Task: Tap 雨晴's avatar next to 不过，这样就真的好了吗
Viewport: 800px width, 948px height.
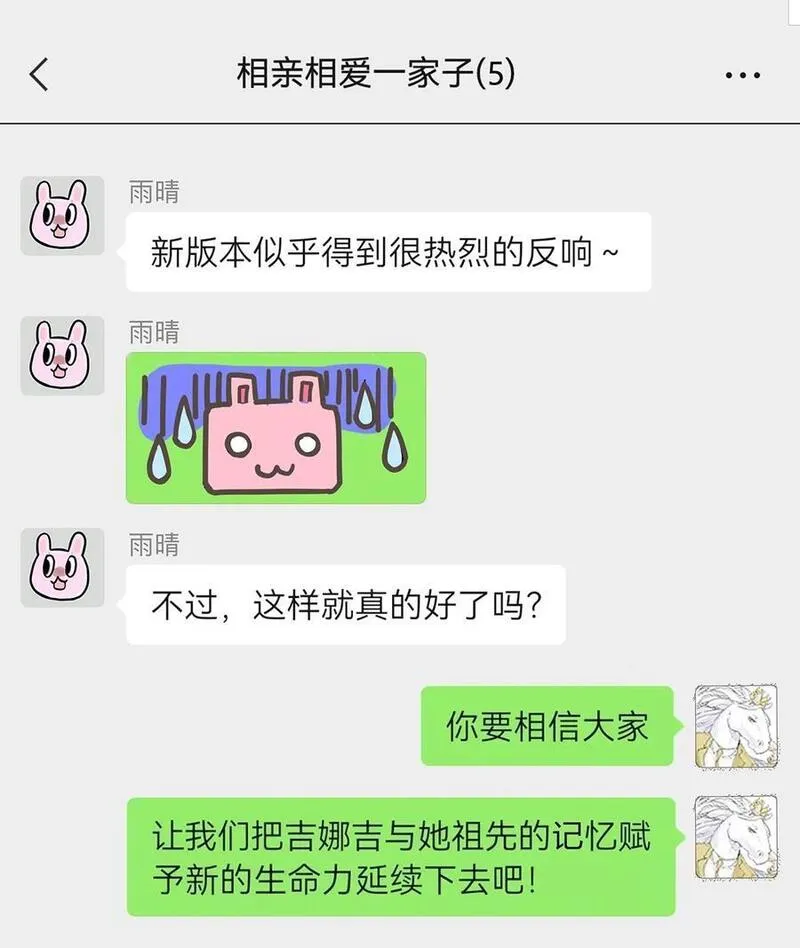Action: (x=62, y=567)
